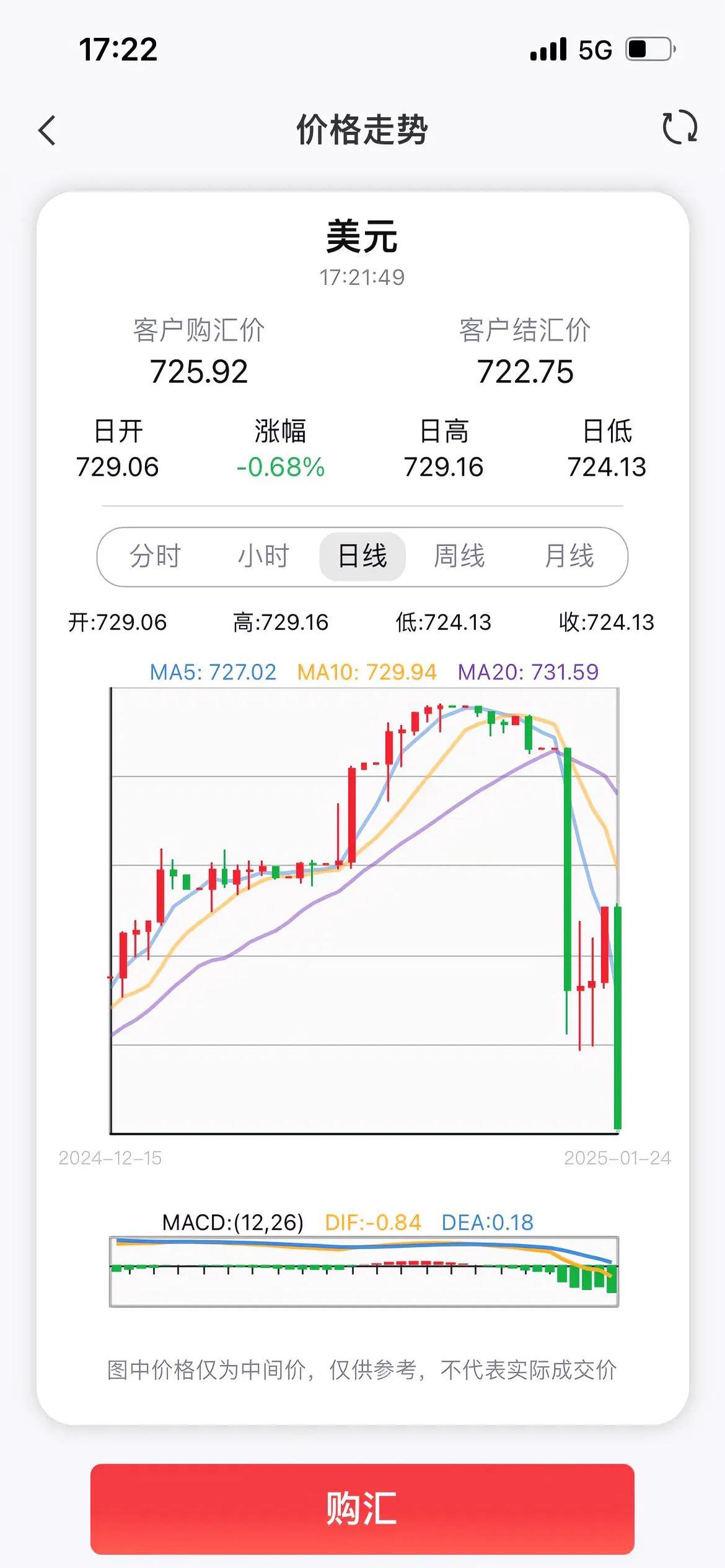The width and height of the screenshot is (725, 1568).
Task: Enable the 日线 daily candlestick view
Action: (362, 556)
